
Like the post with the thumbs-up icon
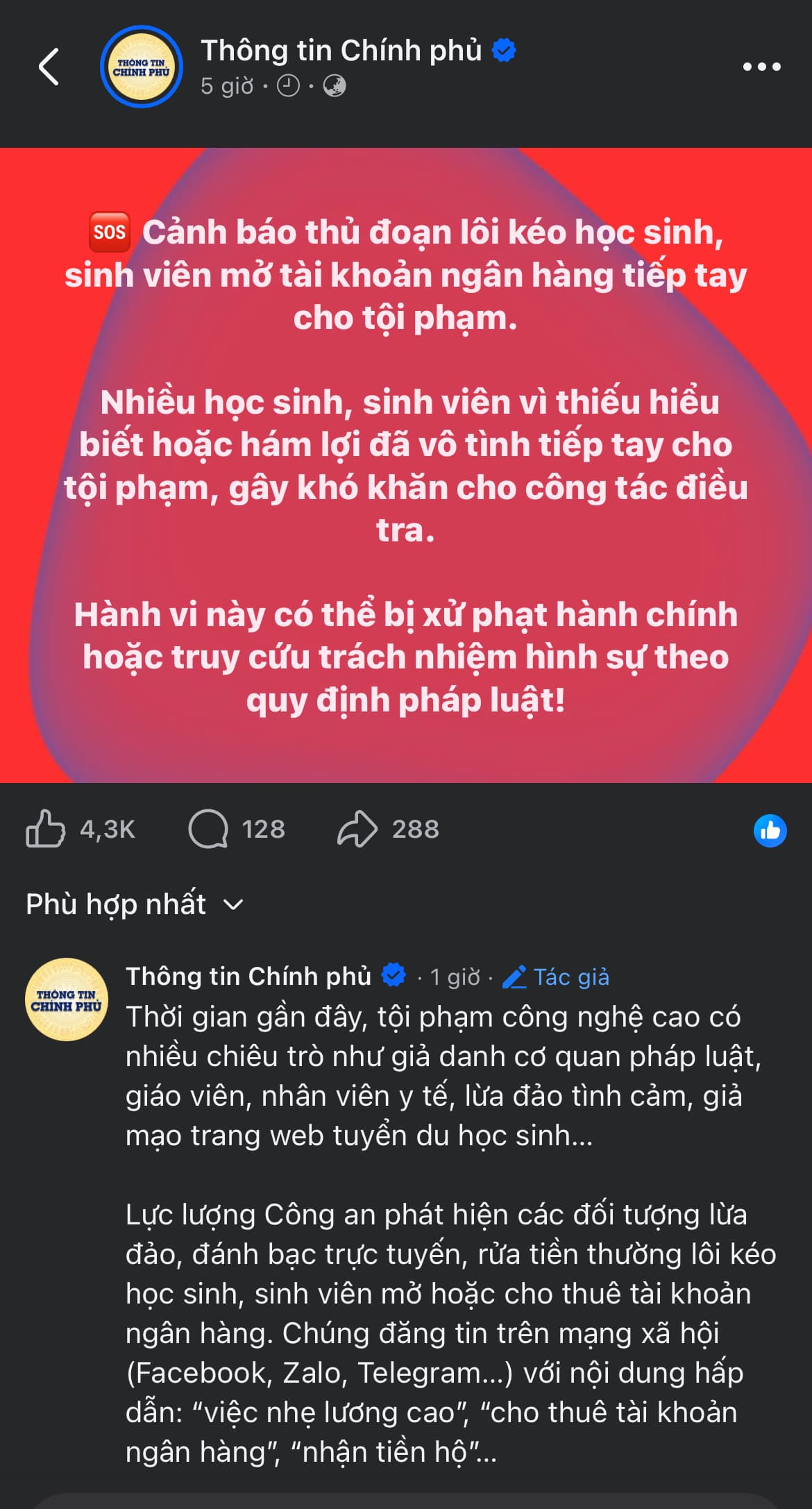pos(46,829)
